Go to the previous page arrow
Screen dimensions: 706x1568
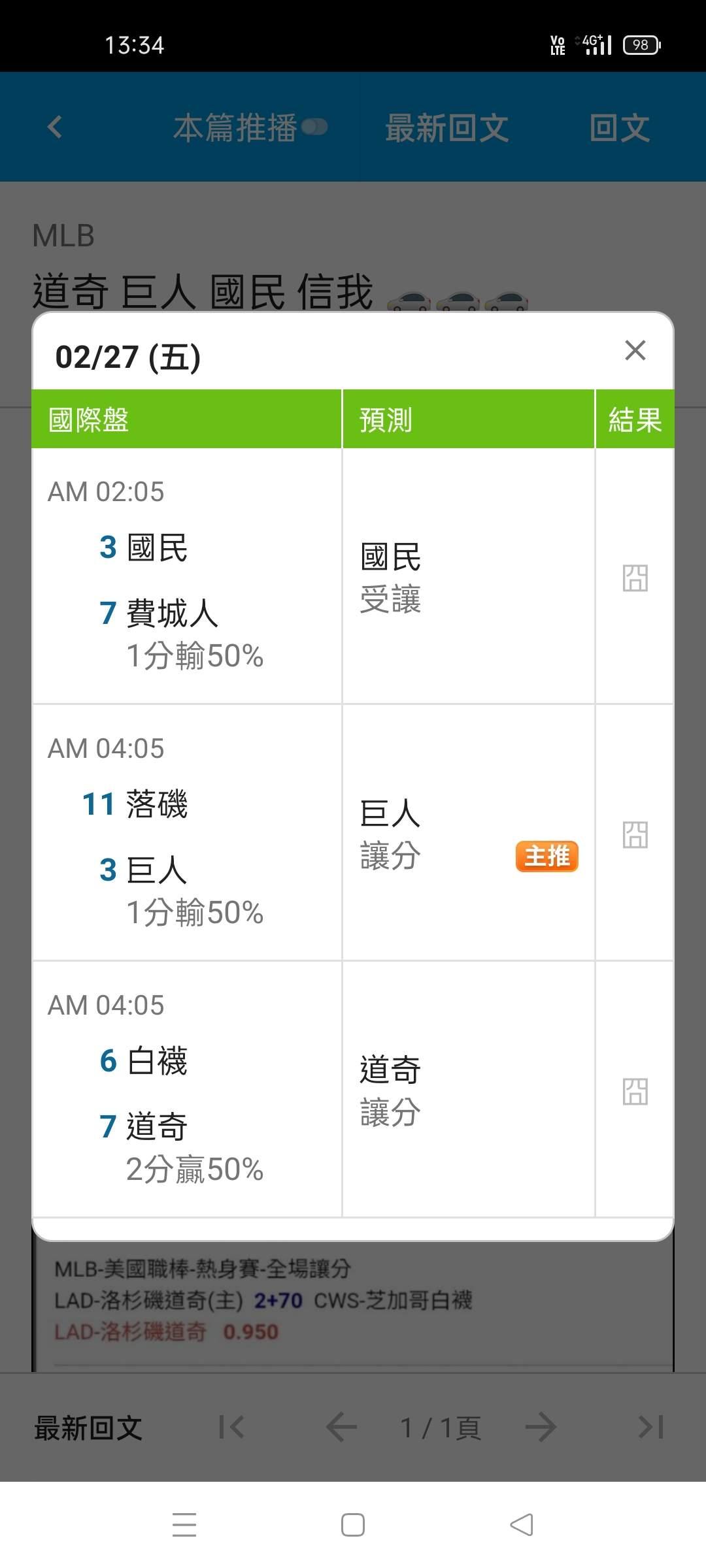pos(341,1428)
